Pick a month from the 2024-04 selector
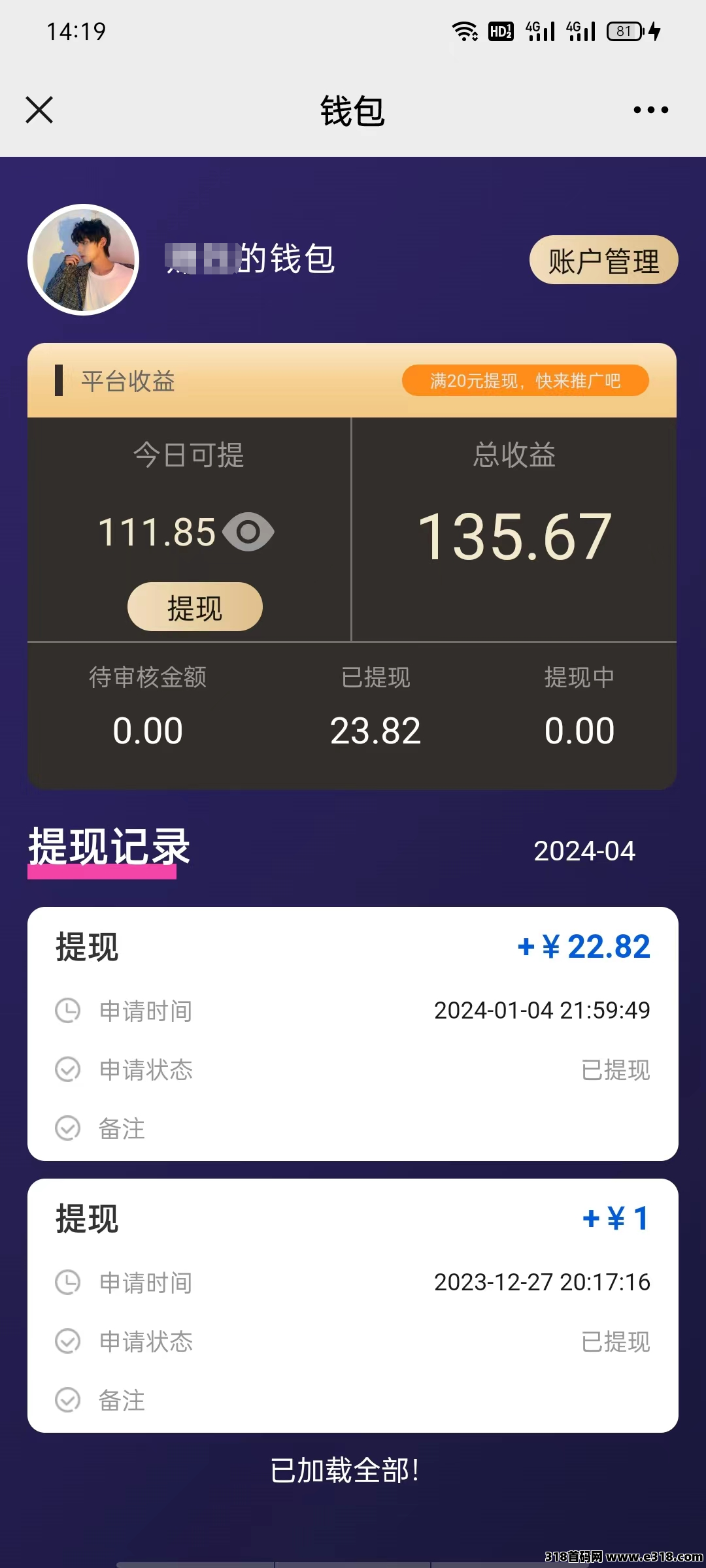706x1568 pixels. point(584,851)
